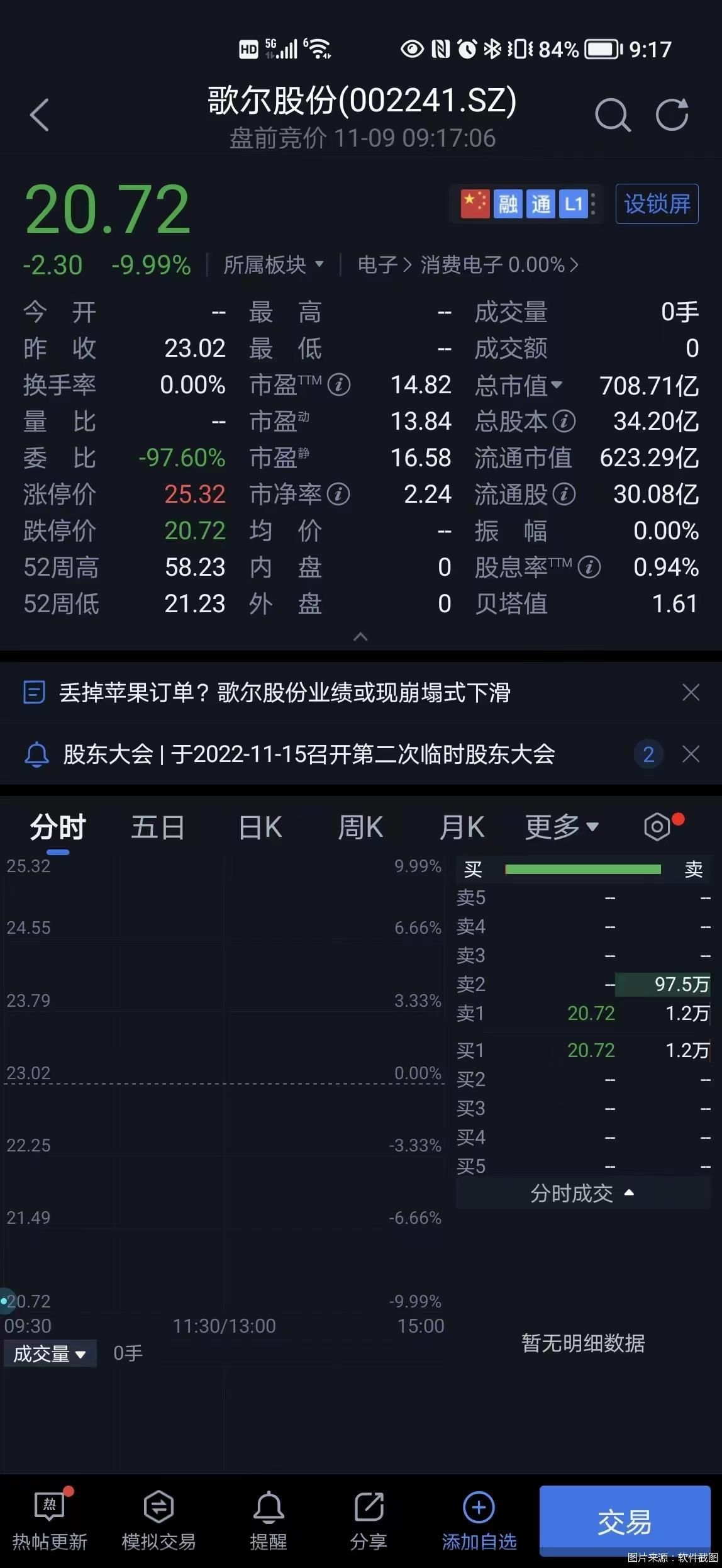Select the 周K chart tab
The width and height of the screenshot is (722, 1568).
[360, 827]
